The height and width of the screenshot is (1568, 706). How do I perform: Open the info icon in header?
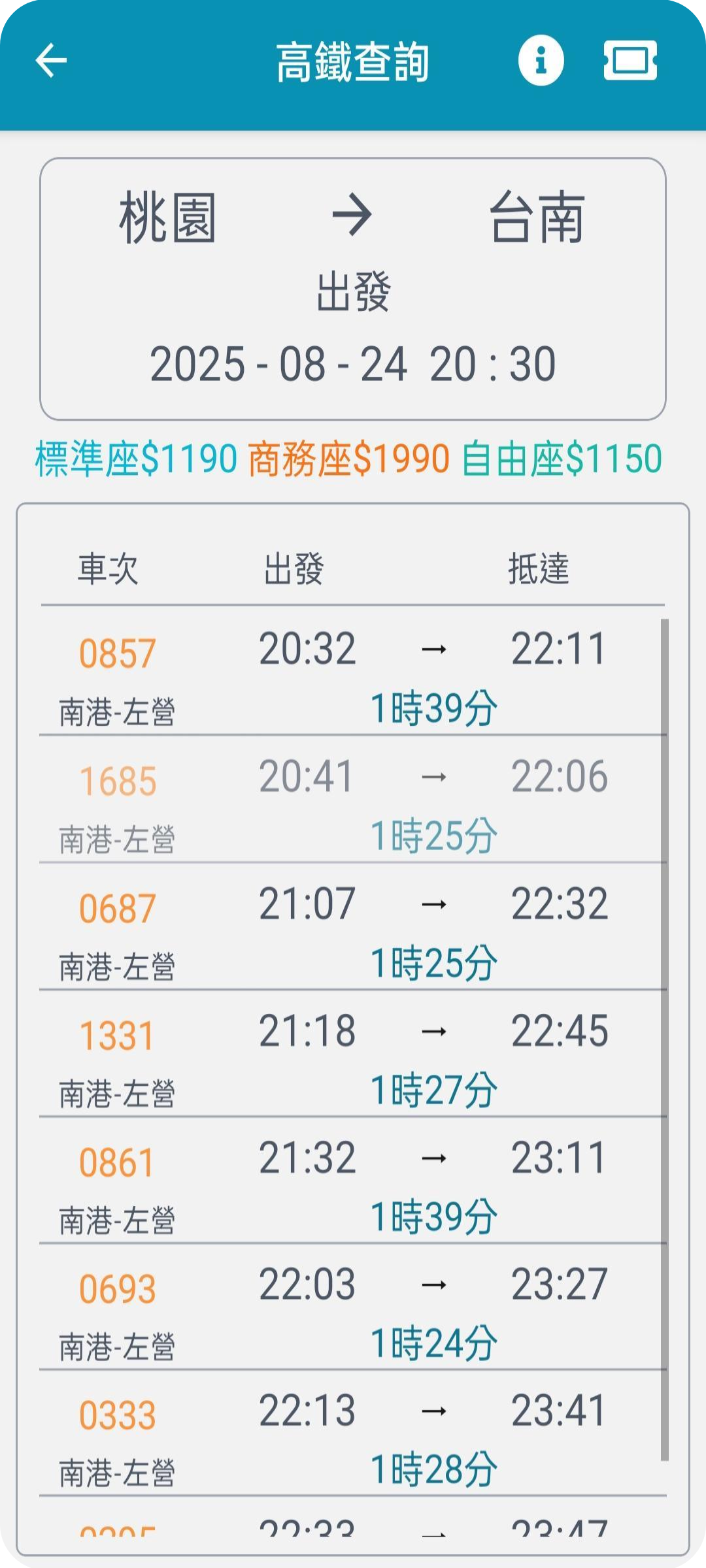tap(541, 61)
